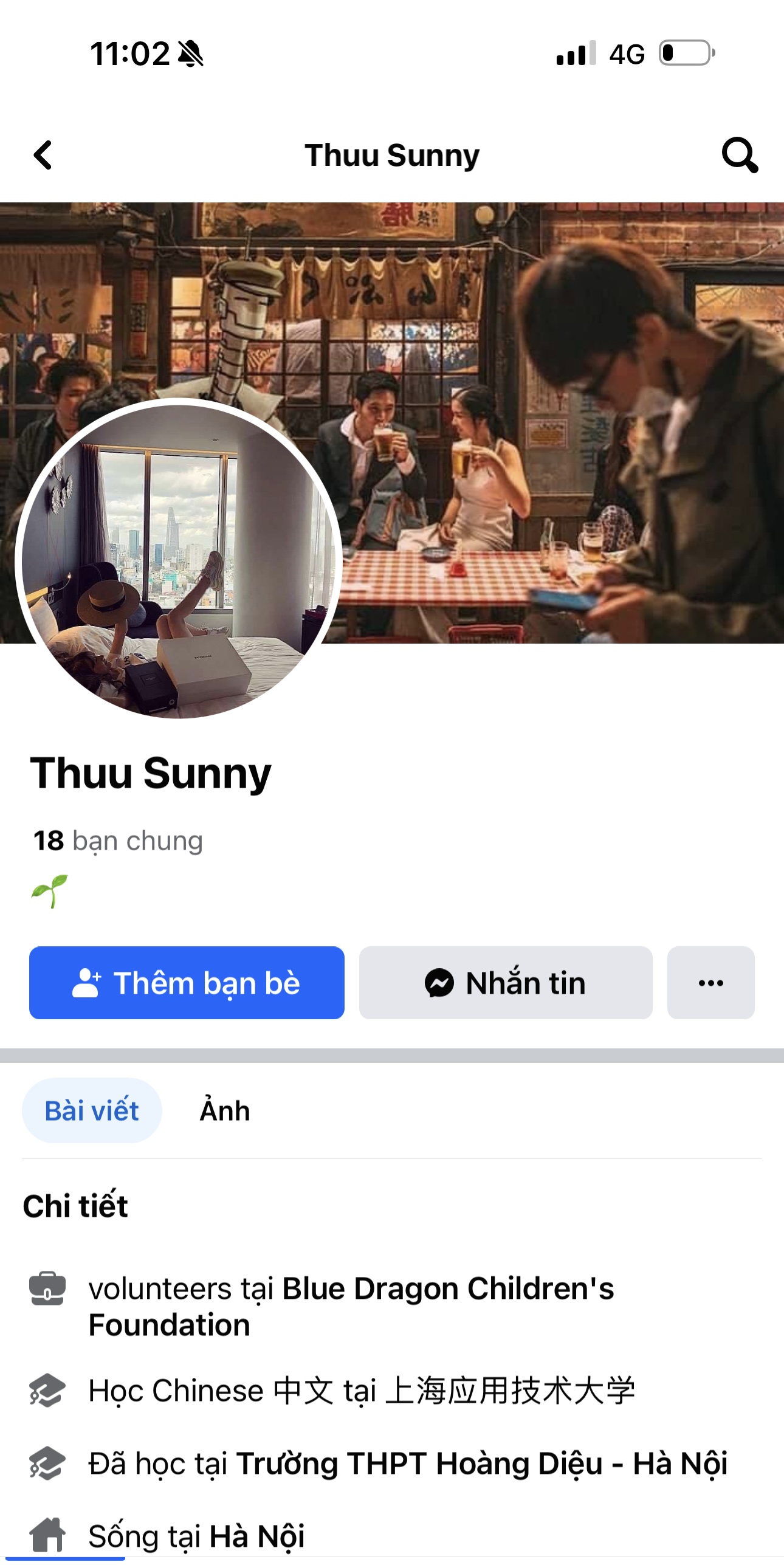Open the three-dot more options button
The image size is (784, 1565).
710,983
